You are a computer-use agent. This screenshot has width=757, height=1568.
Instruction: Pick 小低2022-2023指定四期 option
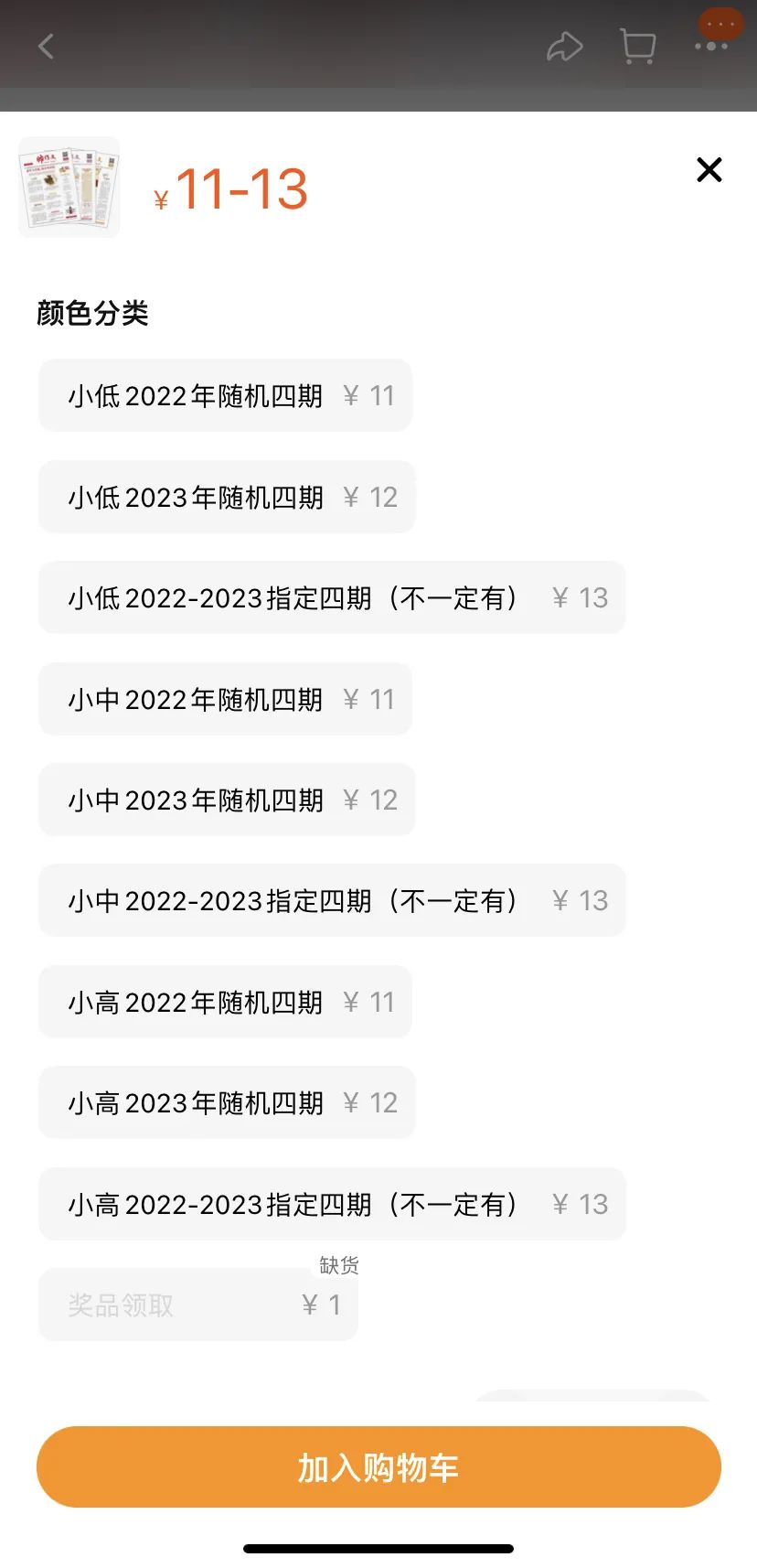point(332,597)
